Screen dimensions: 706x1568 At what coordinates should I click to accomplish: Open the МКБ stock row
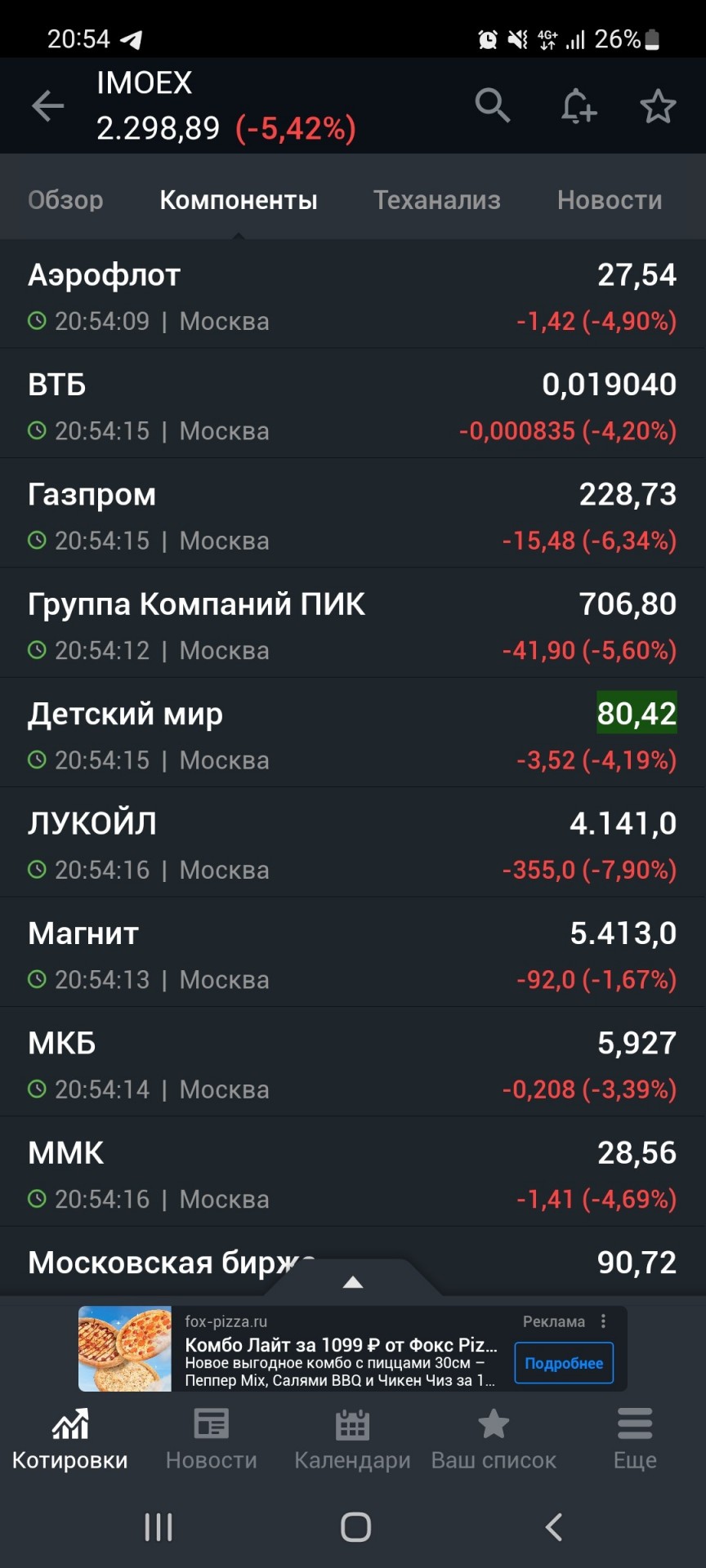click(353, 1062)
